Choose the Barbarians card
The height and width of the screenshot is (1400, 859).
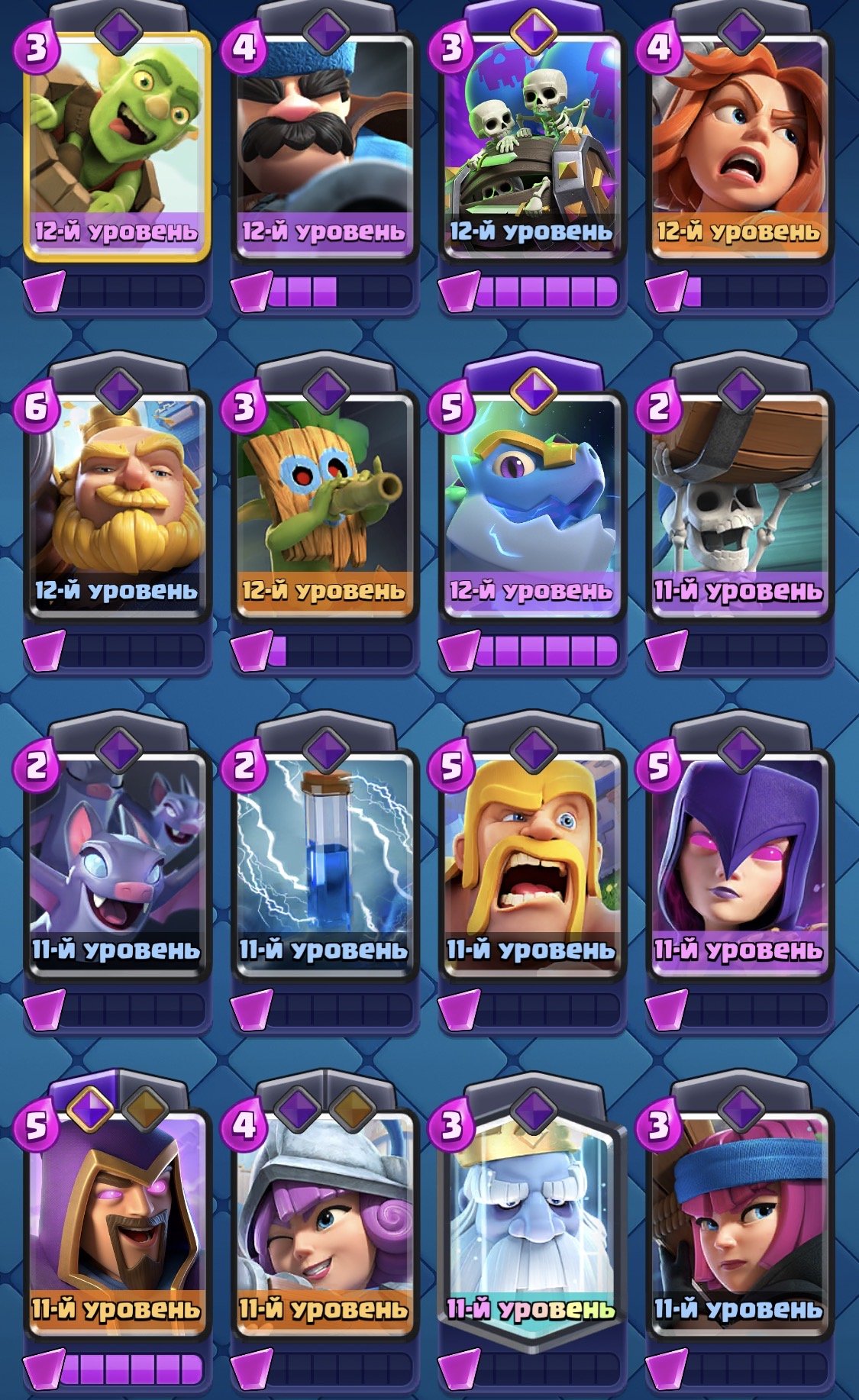(x=532, y=863)
